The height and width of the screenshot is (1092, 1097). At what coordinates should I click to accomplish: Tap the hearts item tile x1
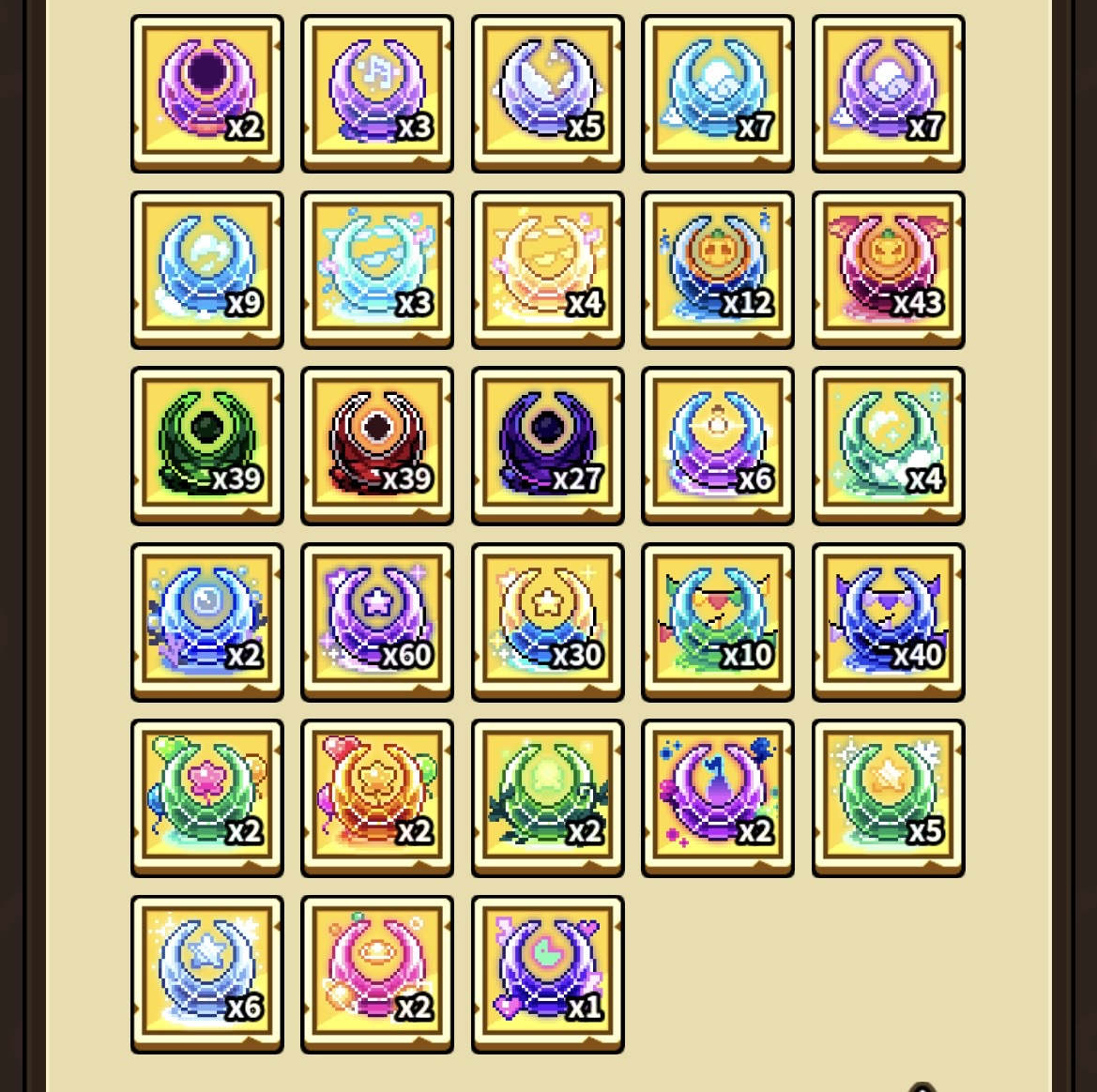(x=547, y=974)
